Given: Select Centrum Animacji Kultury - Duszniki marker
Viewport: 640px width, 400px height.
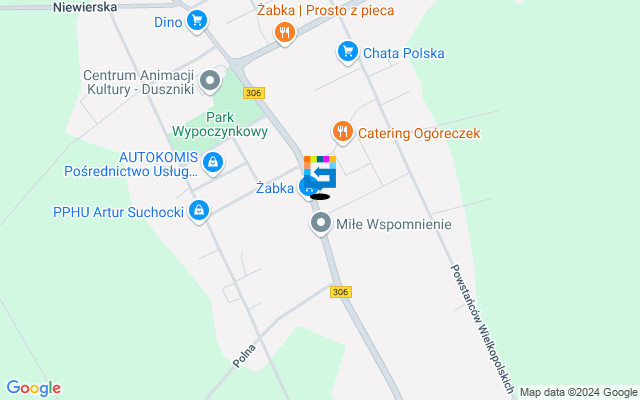Looking at the screenshot, I should [x=210, y=81].
